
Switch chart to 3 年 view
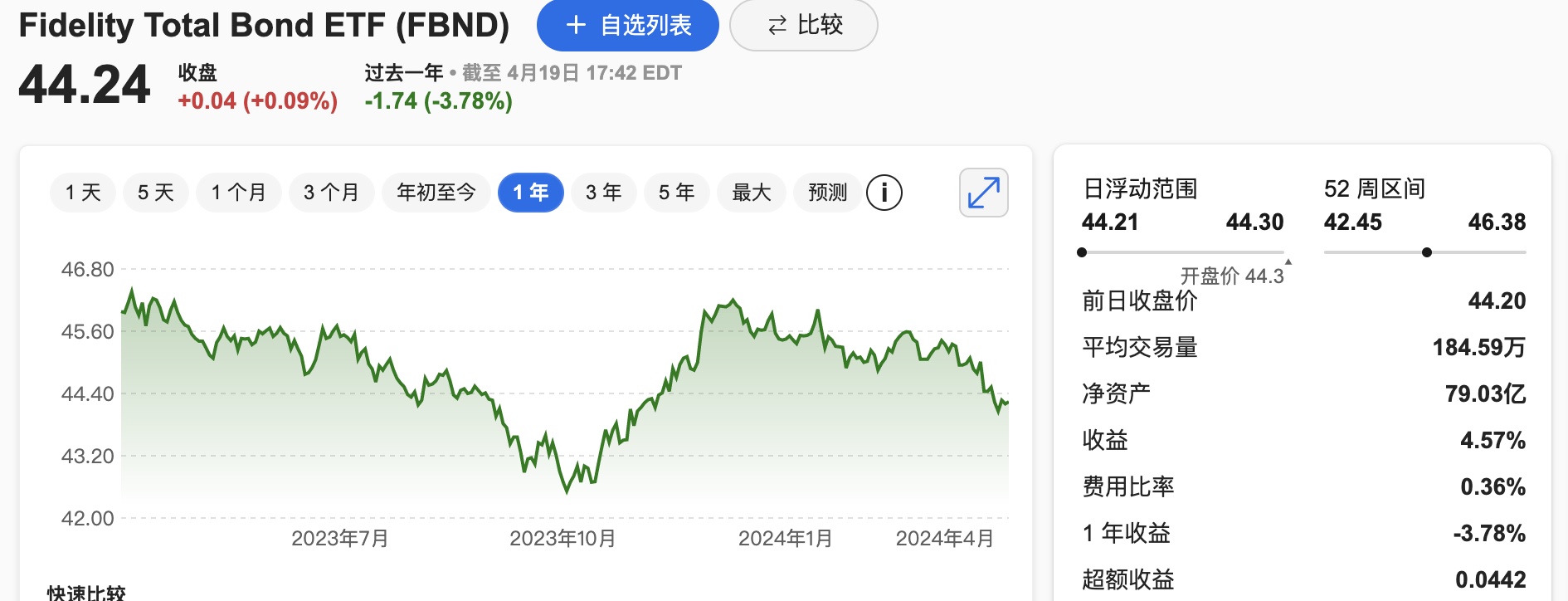(604, 193)
